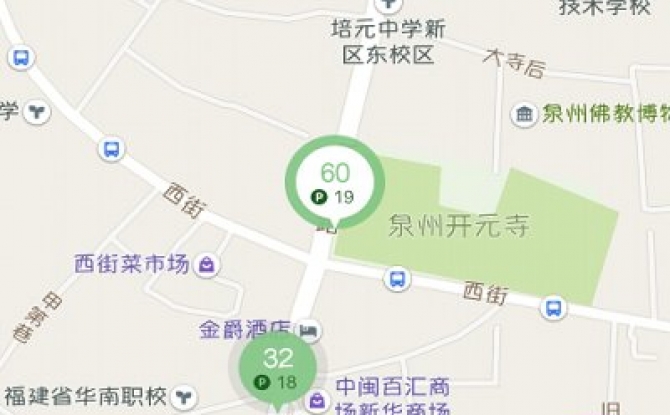Select the station marker showing 60
670x415 pixels.
point(335,181)
